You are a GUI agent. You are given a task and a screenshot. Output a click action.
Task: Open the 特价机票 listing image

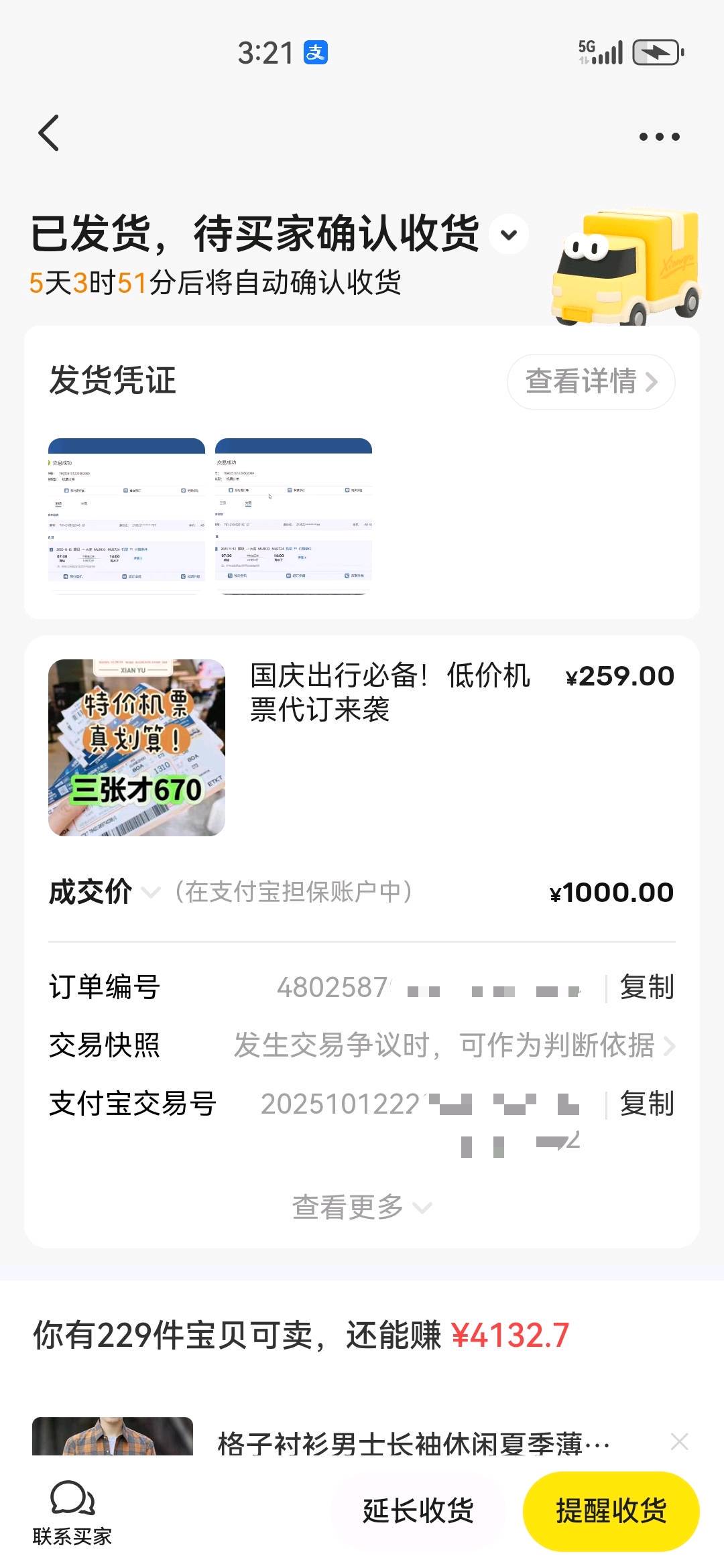[137, 748]
